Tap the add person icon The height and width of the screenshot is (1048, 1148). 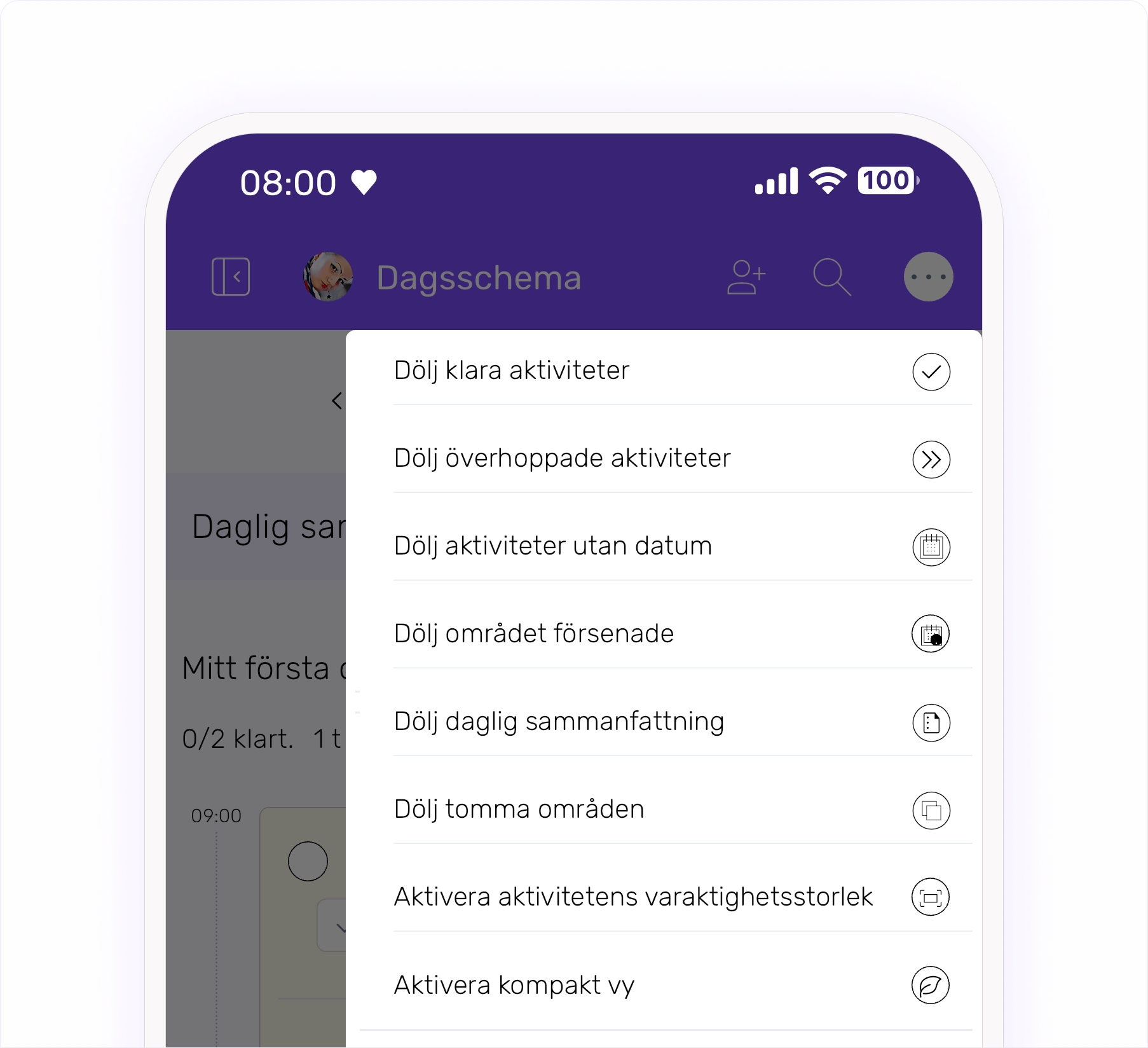[746, 277]
